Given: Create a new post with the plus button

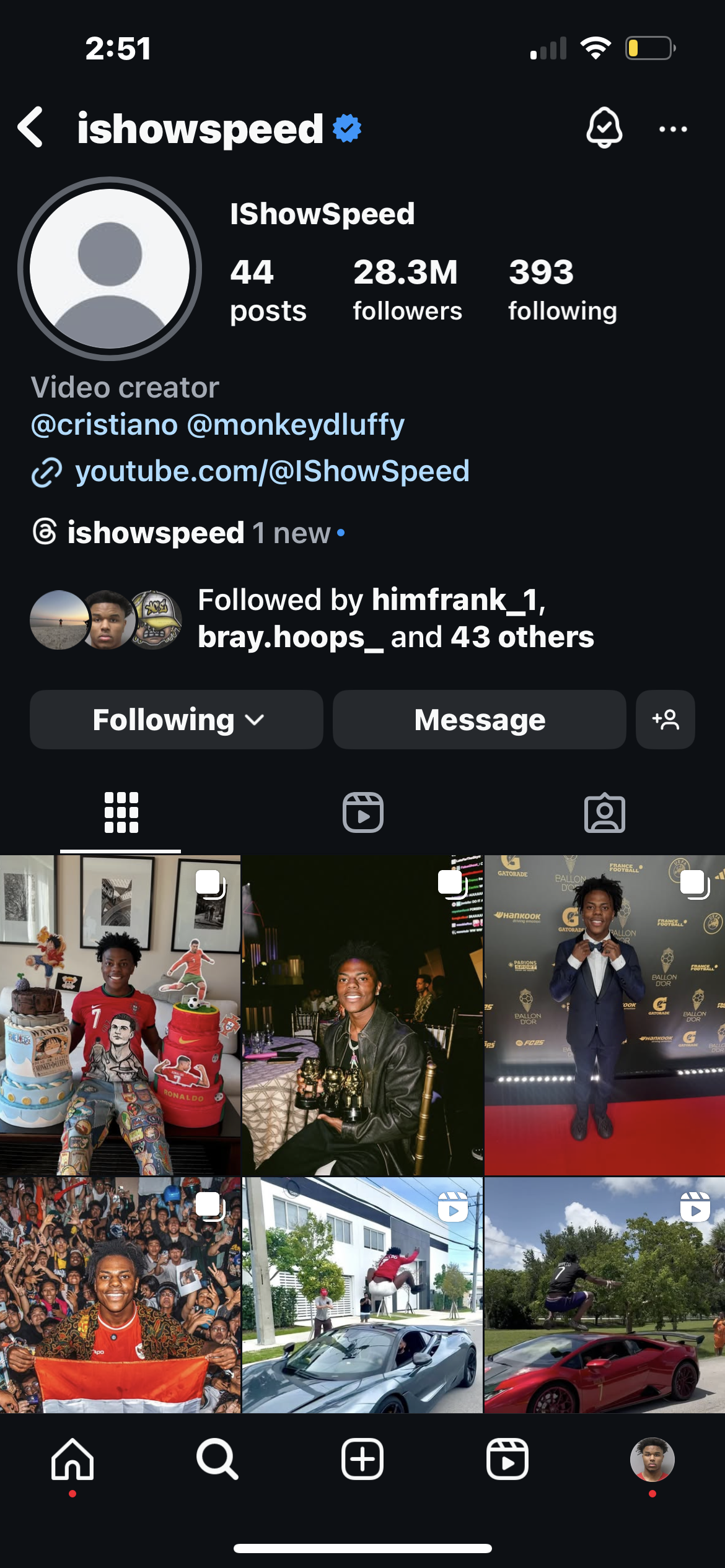Looking at the screenshot, I should pyautogui.click(x=362, y=1458).
